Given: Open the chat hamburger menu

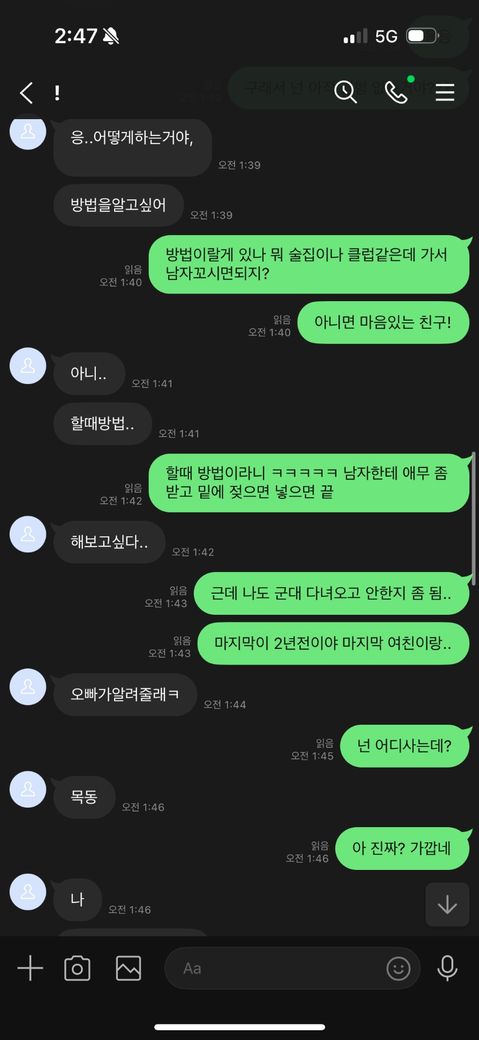Looking at the screenshot, I should point(445,93).
